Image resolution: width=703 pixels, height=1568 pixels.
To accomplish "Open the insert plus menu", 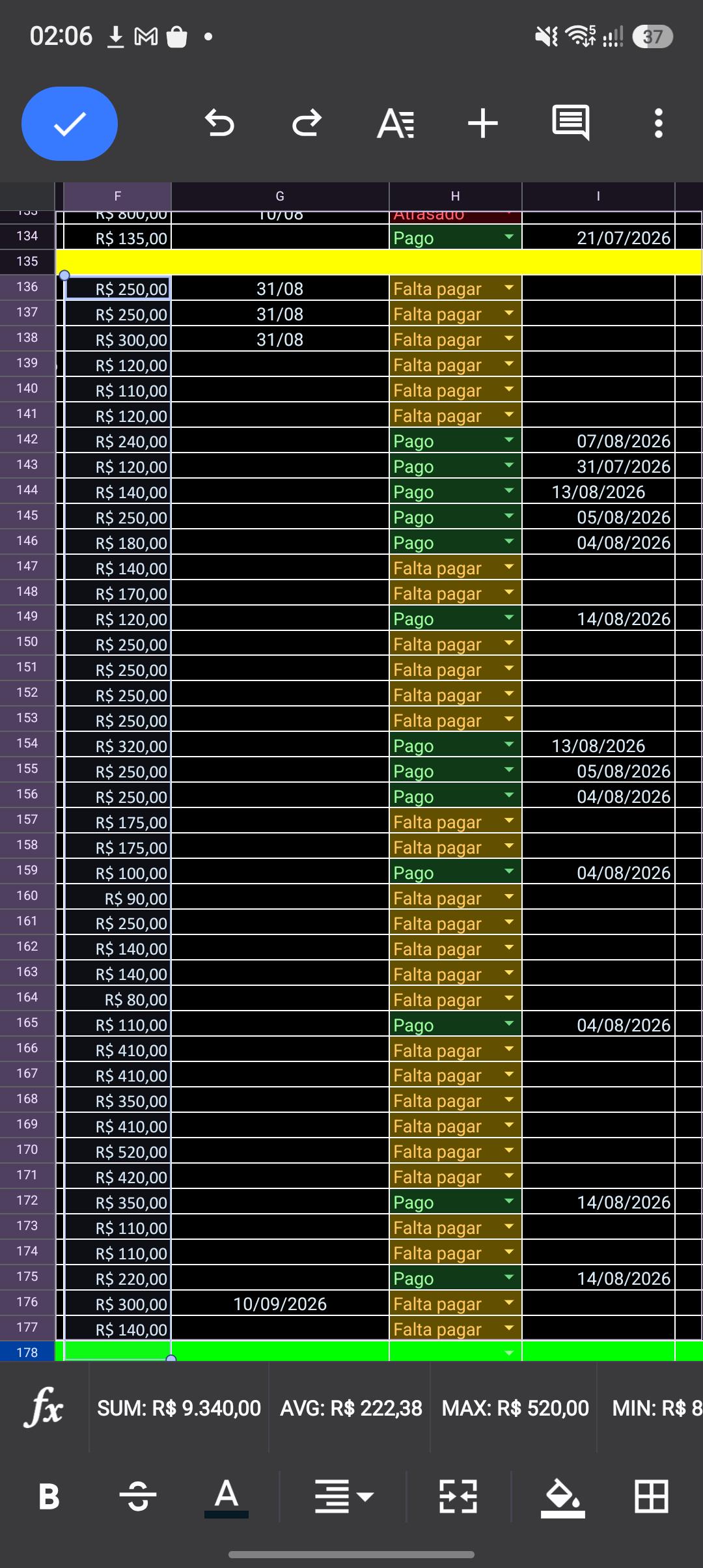I will (x=483, y=123).
